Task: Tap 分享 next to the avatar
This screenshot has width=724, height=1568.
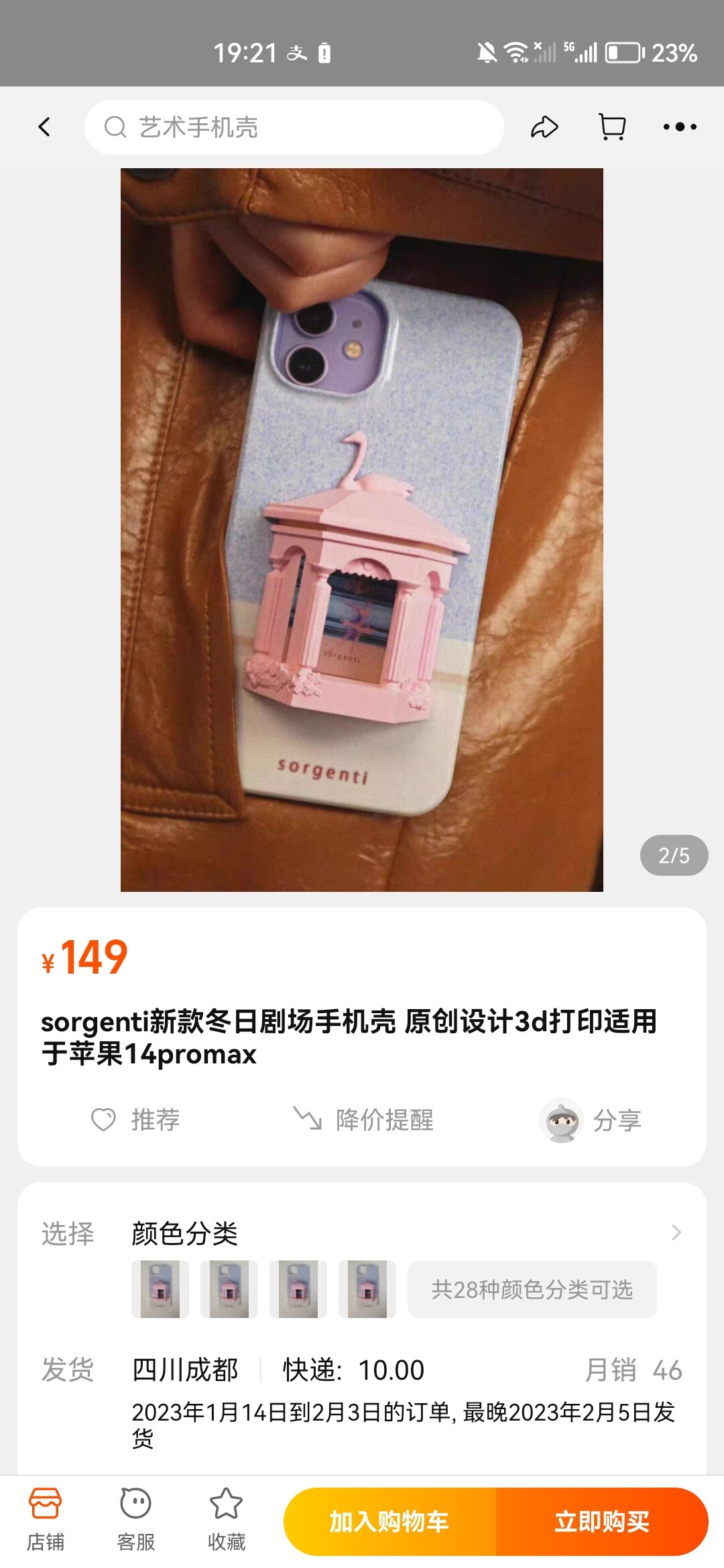Action: (590, 1120)
